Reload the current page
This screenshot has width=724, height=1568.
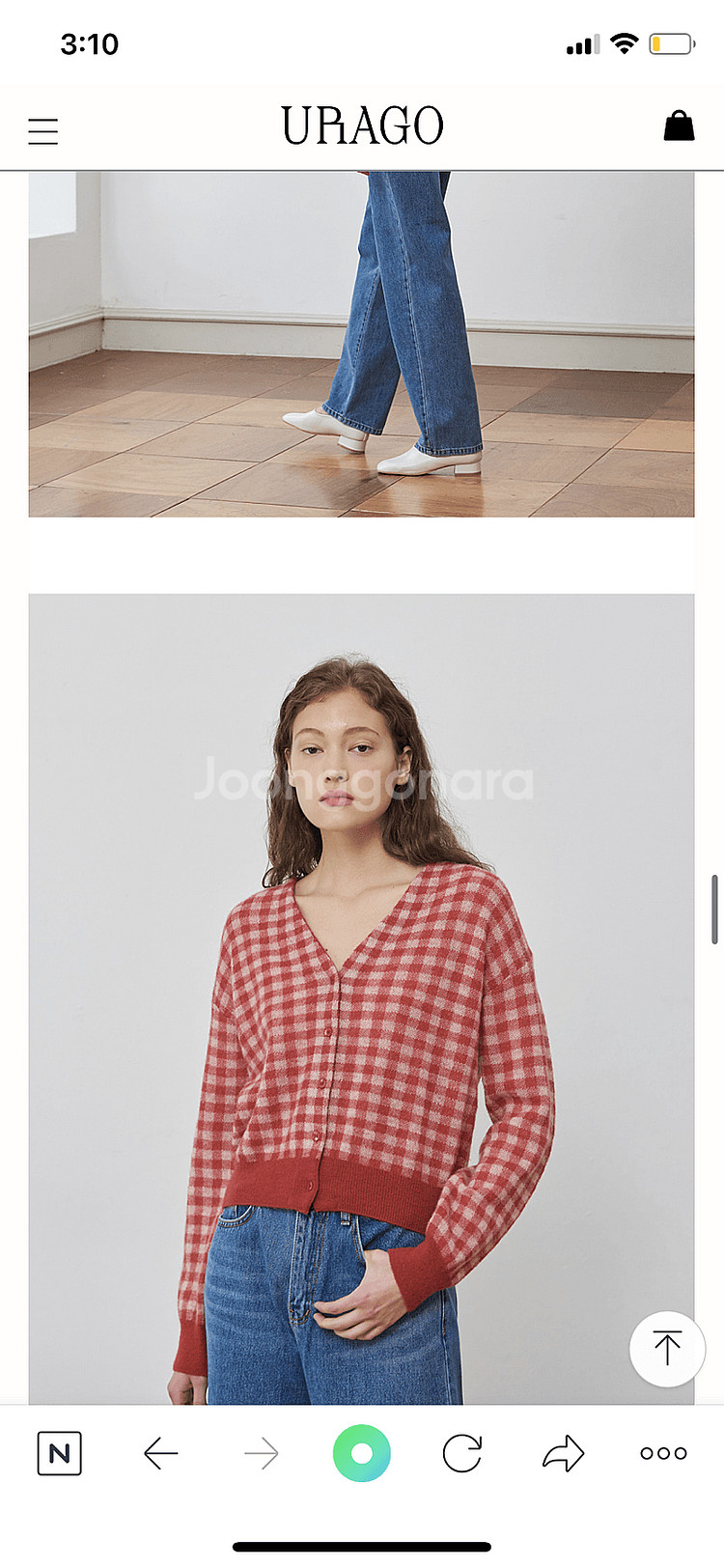pos(462,1453)
